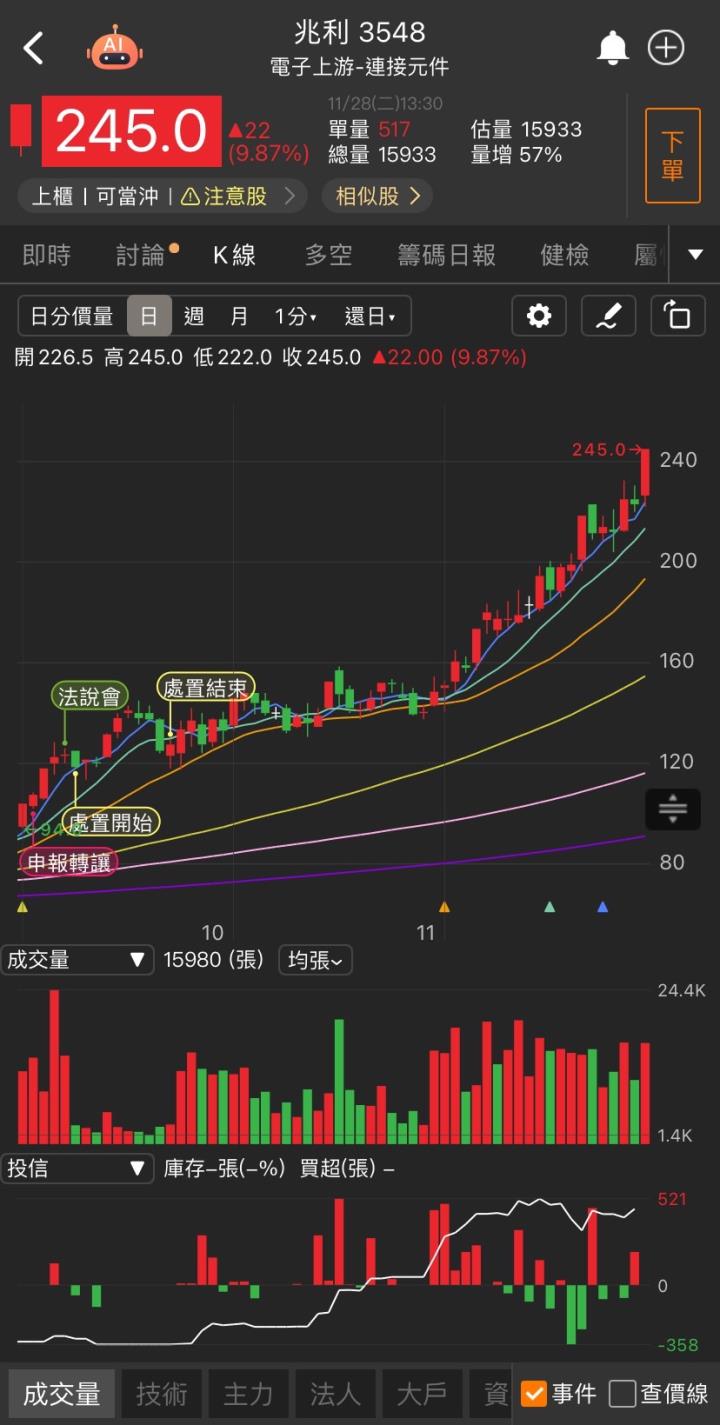Viewport: 720px width, 1425px height.
Task: Switch to the 籌碼日報 tab
Action: (446, 256)
